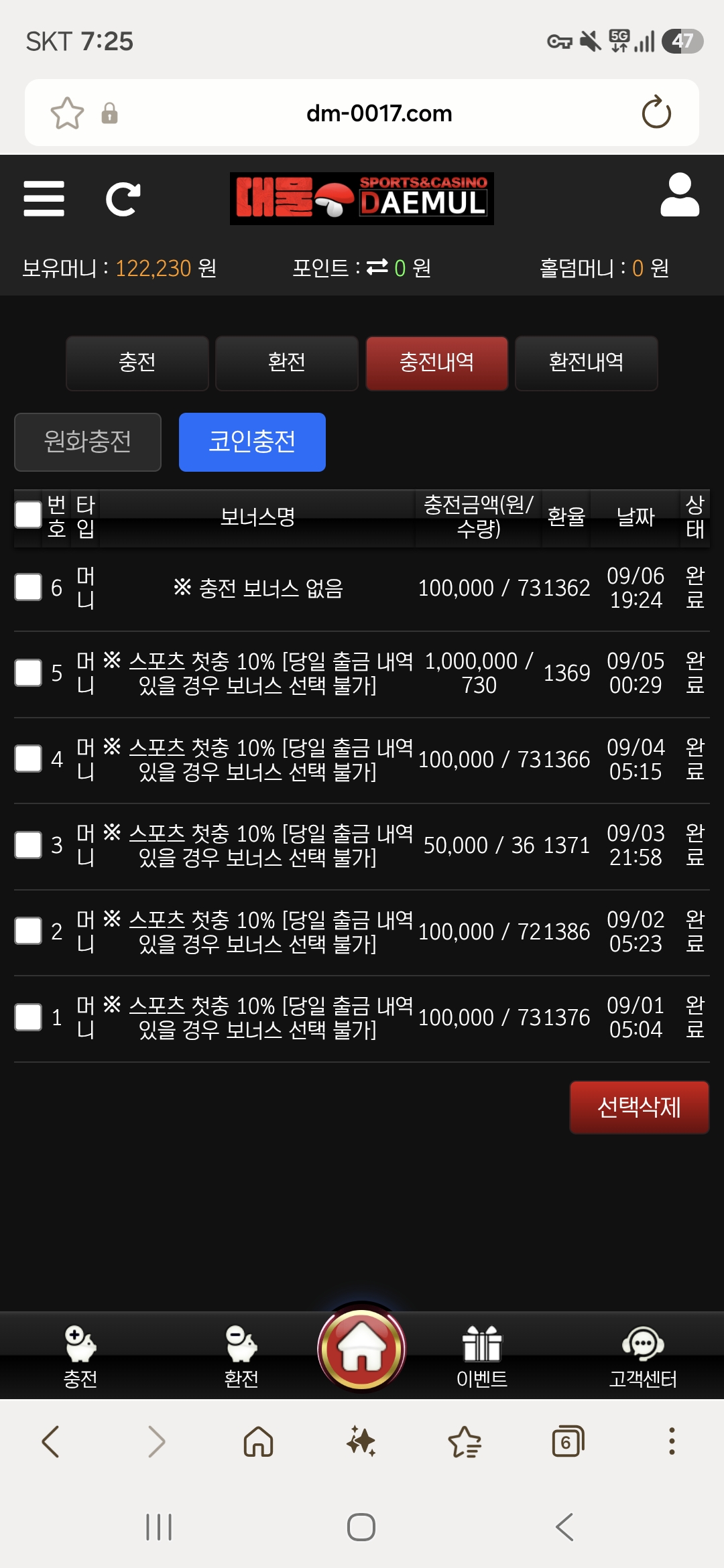Open the user profile icon
Screen dimensions: 724x1568
pyautogui.click(x=680, y=195)
